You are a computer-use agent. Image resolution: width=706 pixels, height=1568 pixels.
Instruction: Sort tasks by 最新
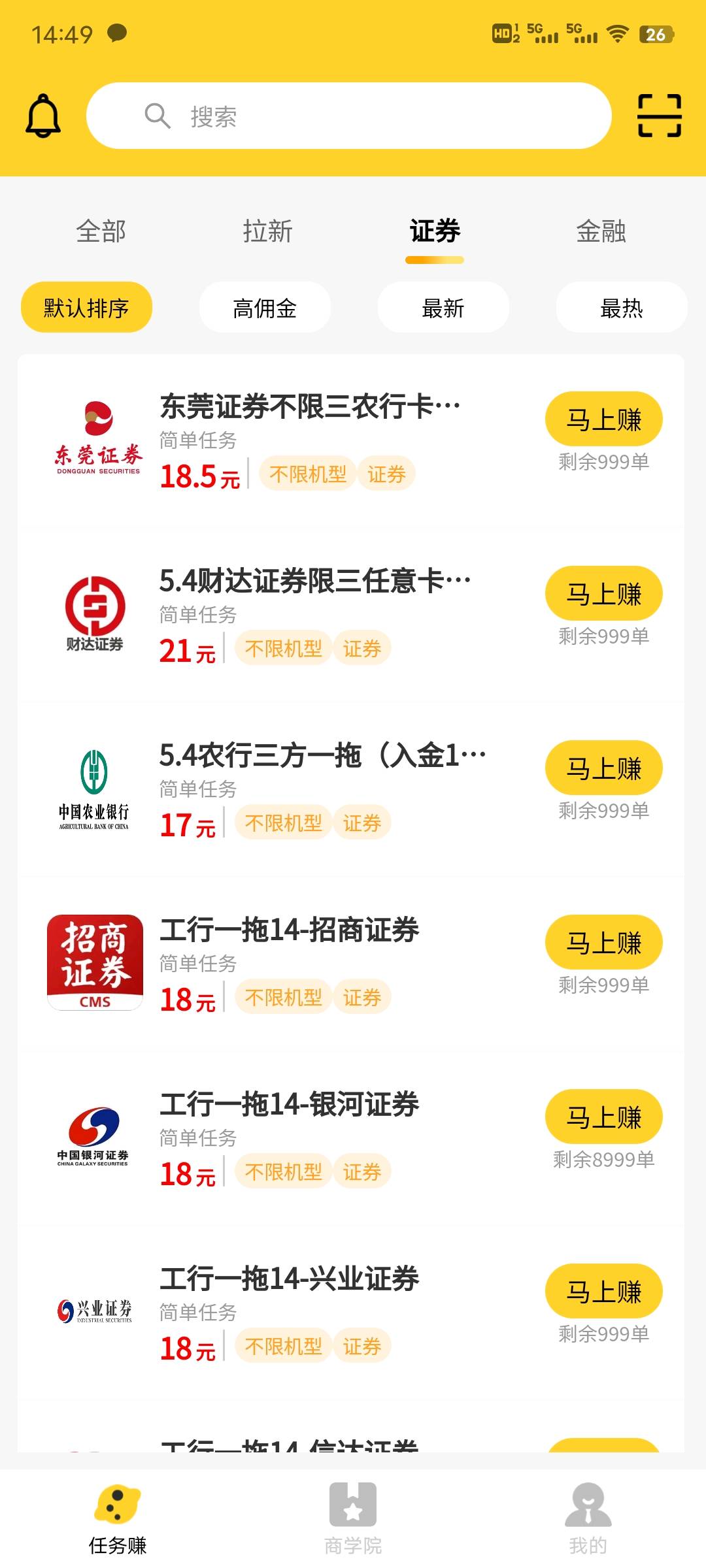443,307
